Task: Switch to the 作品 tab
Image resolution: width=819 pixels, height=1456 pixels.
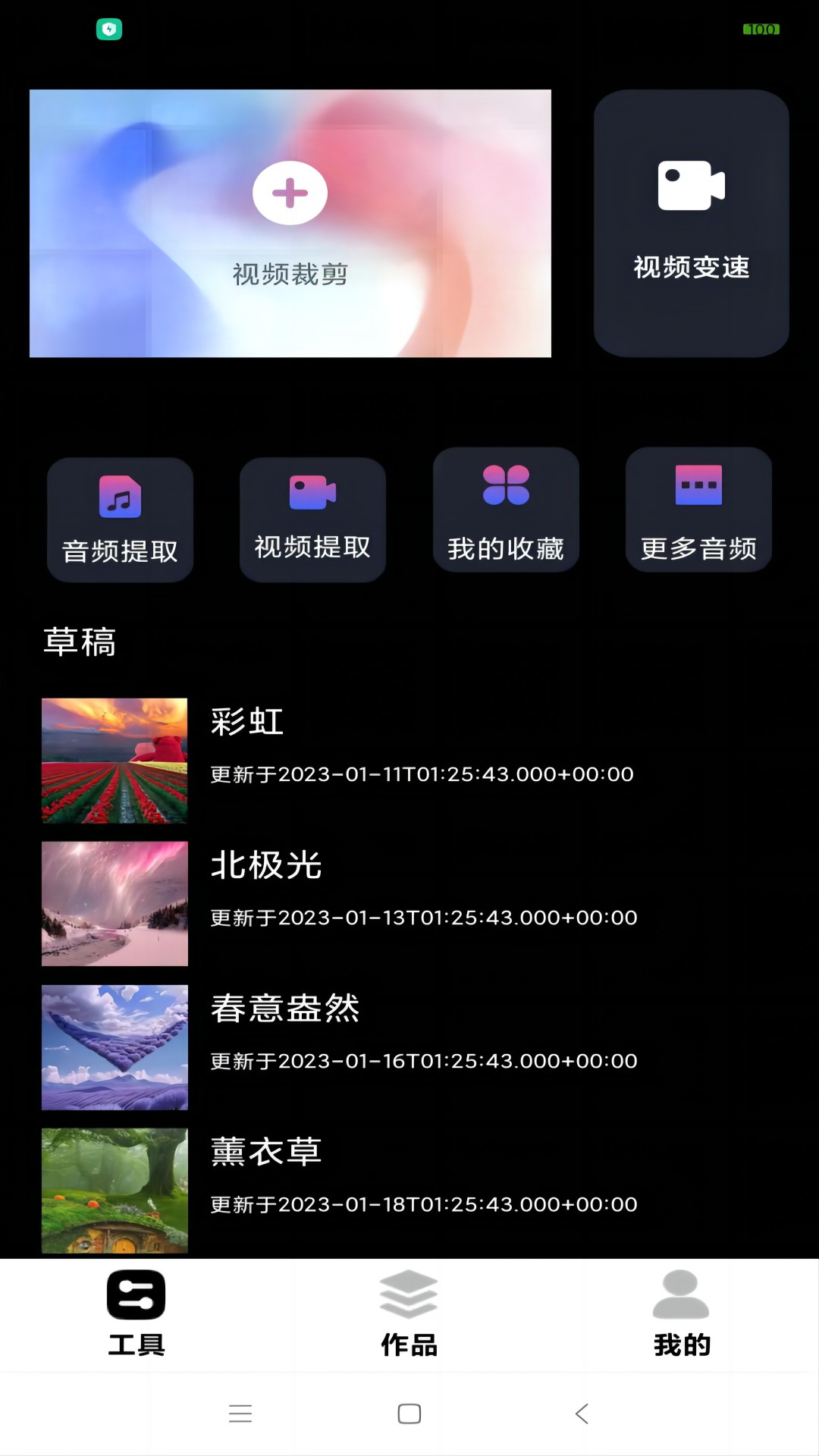Action: pos(409,1314)
